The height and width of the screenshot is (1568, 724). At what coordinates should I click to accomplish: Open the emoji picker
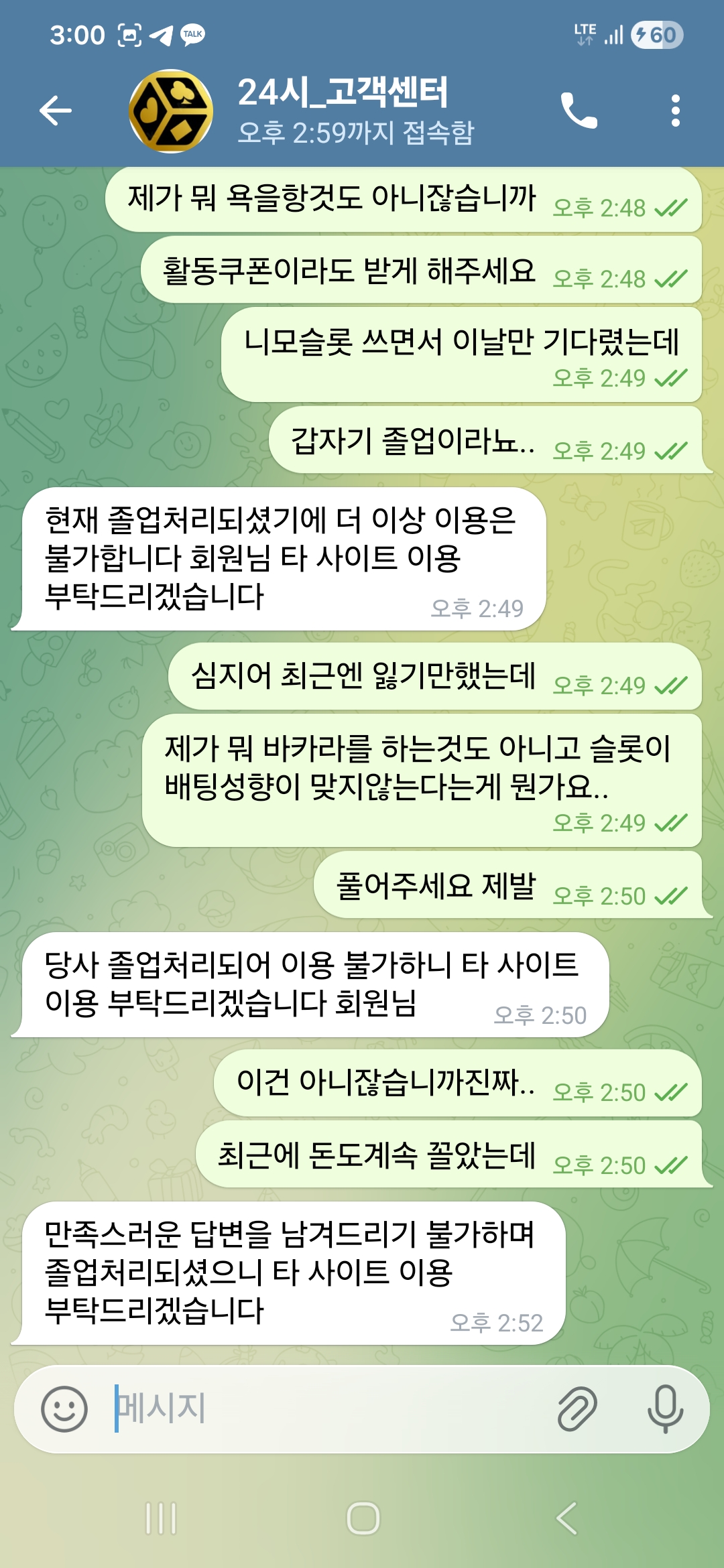64,1409
